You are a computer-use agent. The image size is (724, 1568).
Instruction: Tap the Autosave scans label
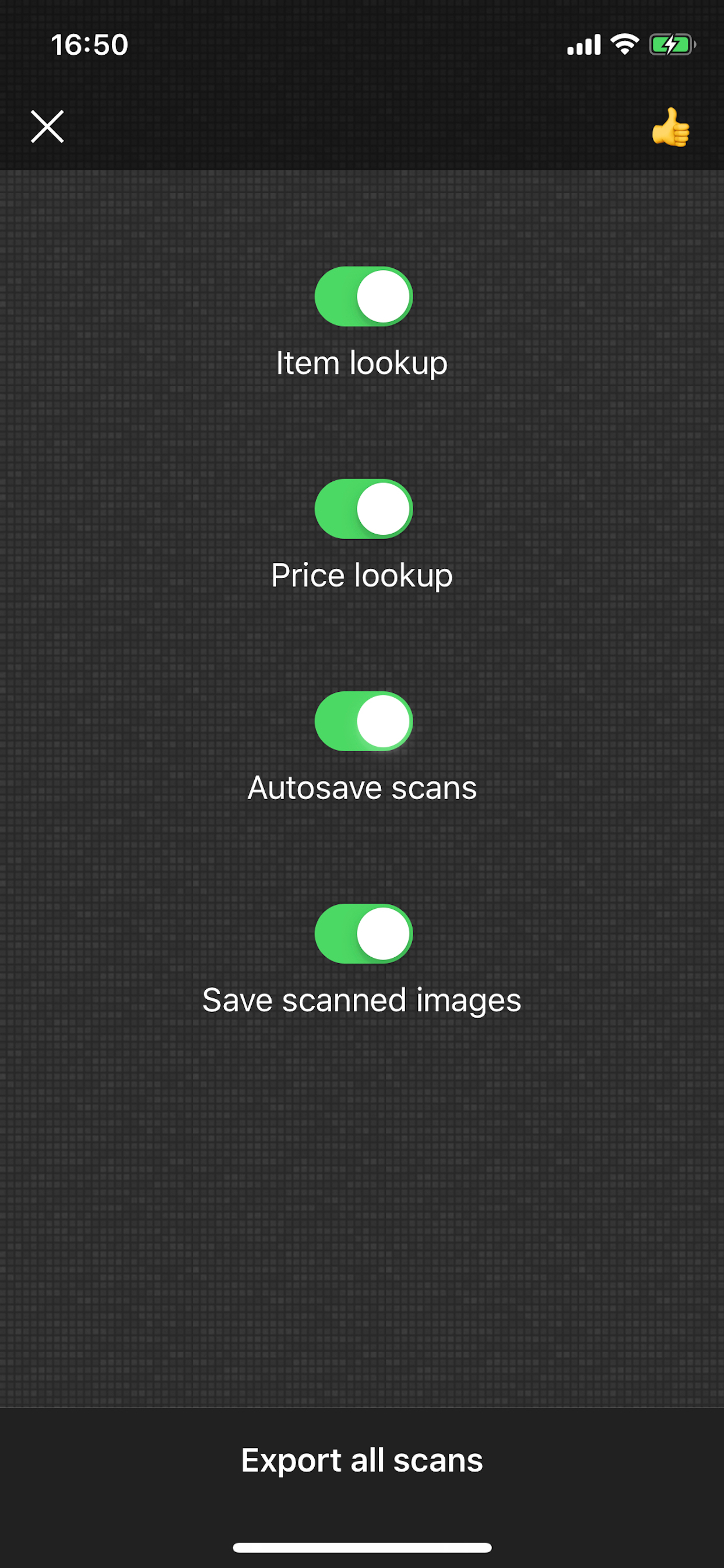(362, 787)
